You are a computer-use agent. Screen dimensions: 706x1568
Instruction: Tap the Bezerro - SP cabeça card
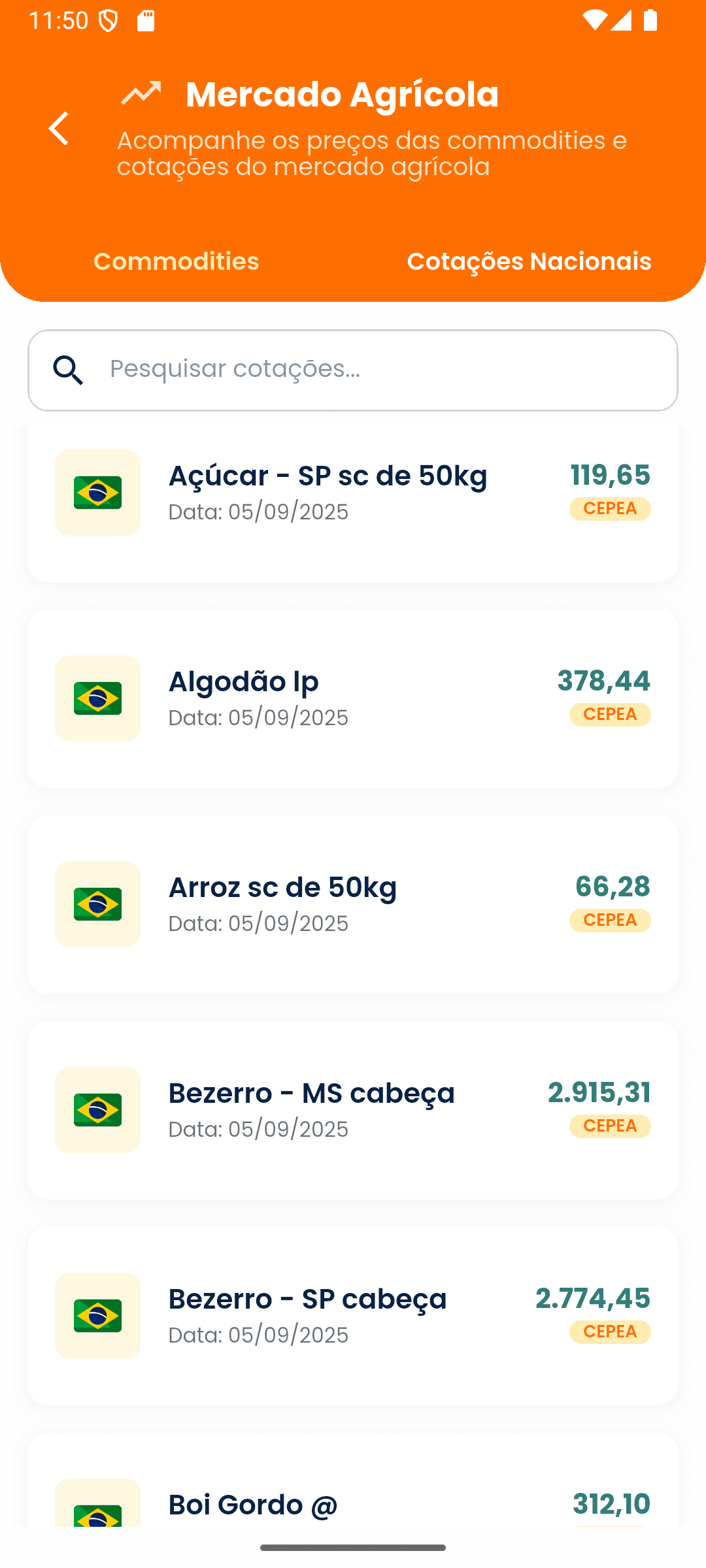pyautogui.click(x=353, y=1315)
